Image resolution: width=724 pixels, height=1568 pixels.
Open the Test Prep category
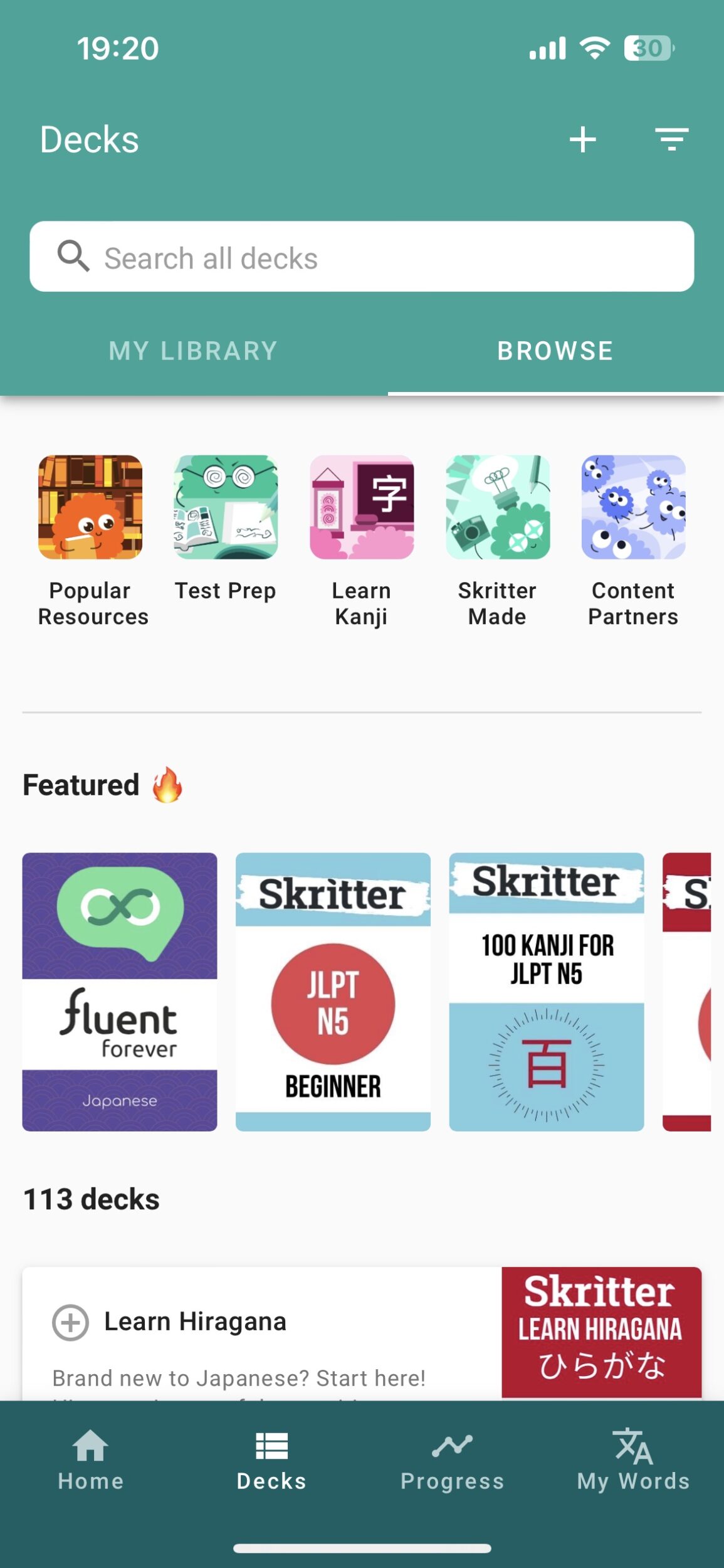pos(226,528)
